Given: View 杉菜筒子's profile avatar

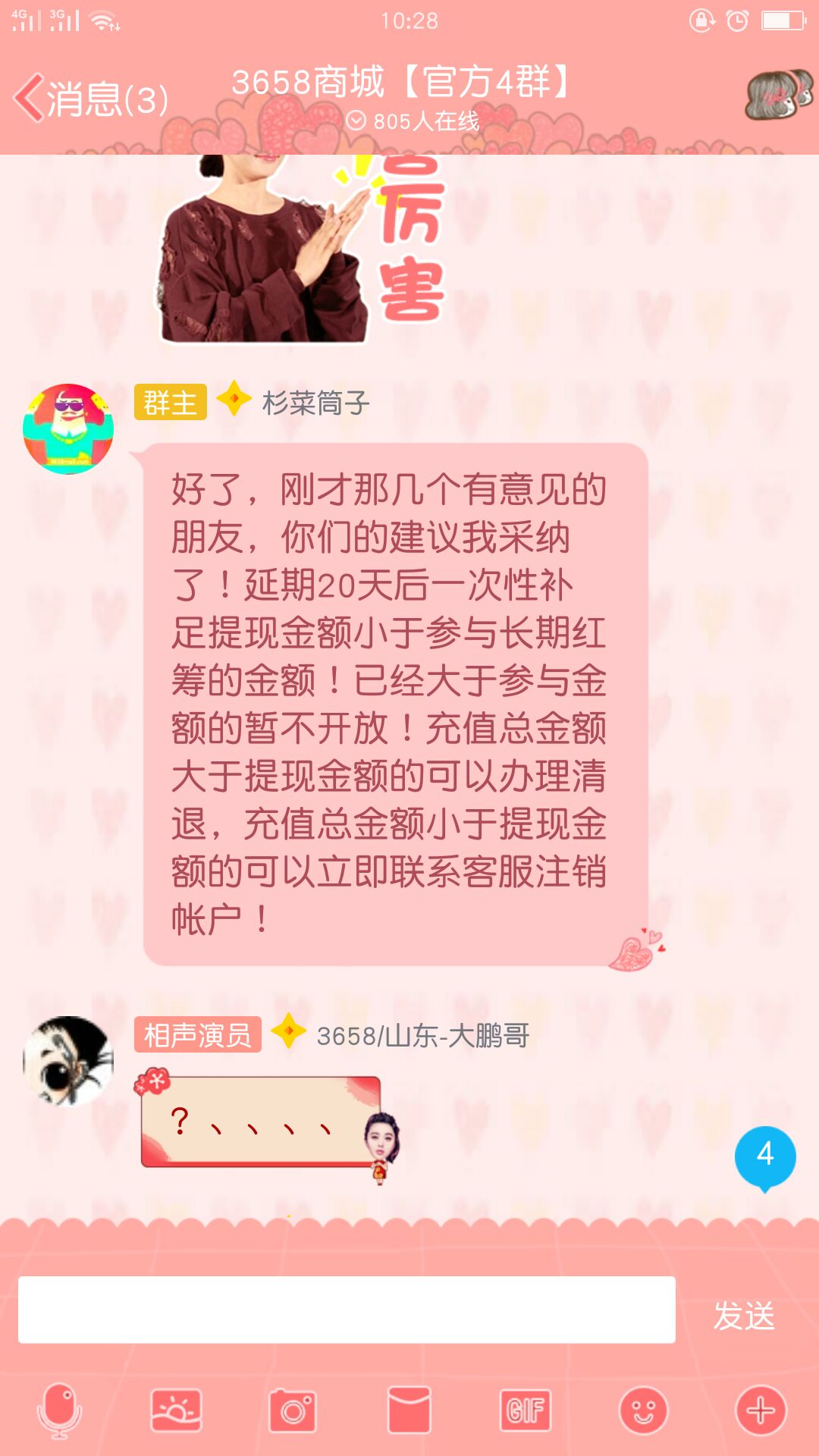Looking at the screenshot, I should pyautogui.click(x=68, y=429).
